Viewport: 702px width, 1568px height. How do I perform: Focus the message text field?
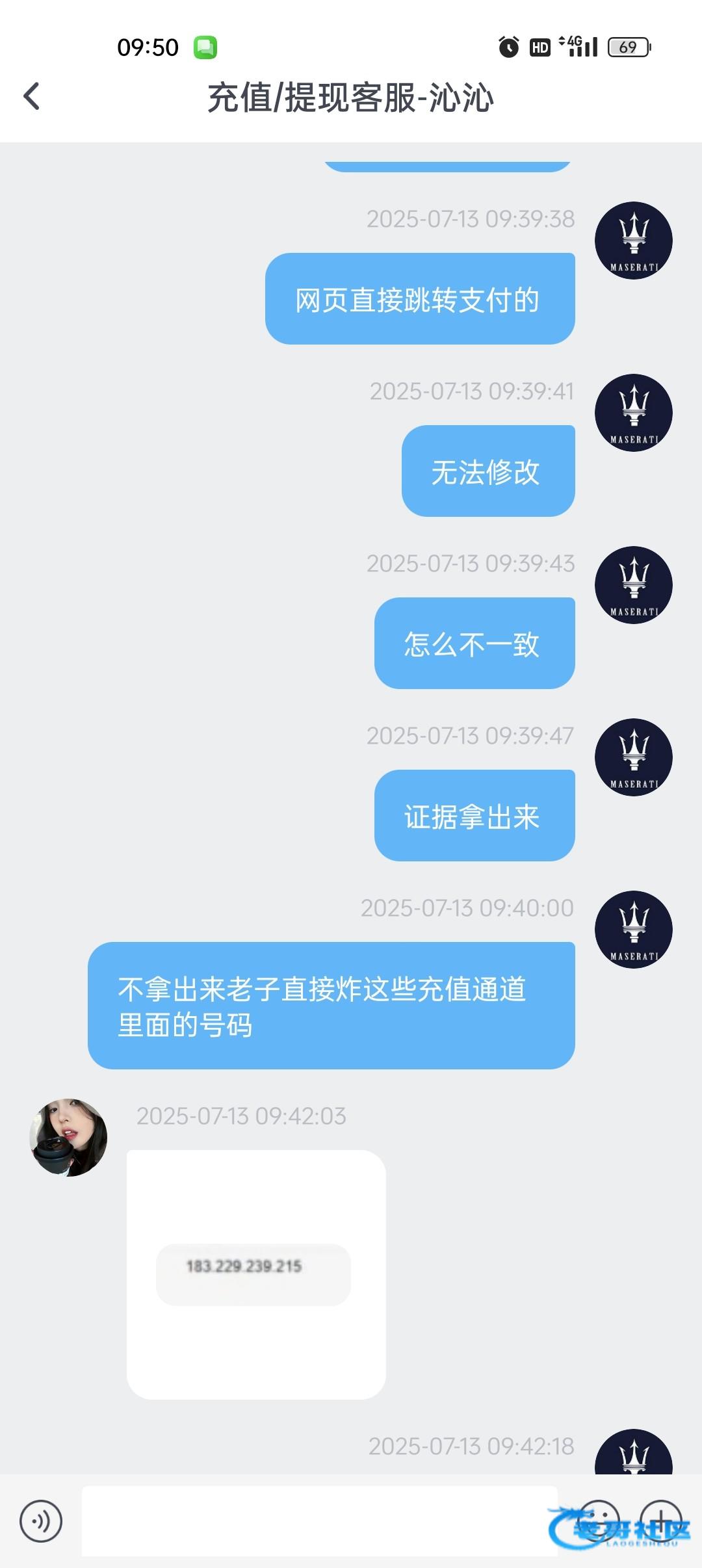(x=318, y=1521)
